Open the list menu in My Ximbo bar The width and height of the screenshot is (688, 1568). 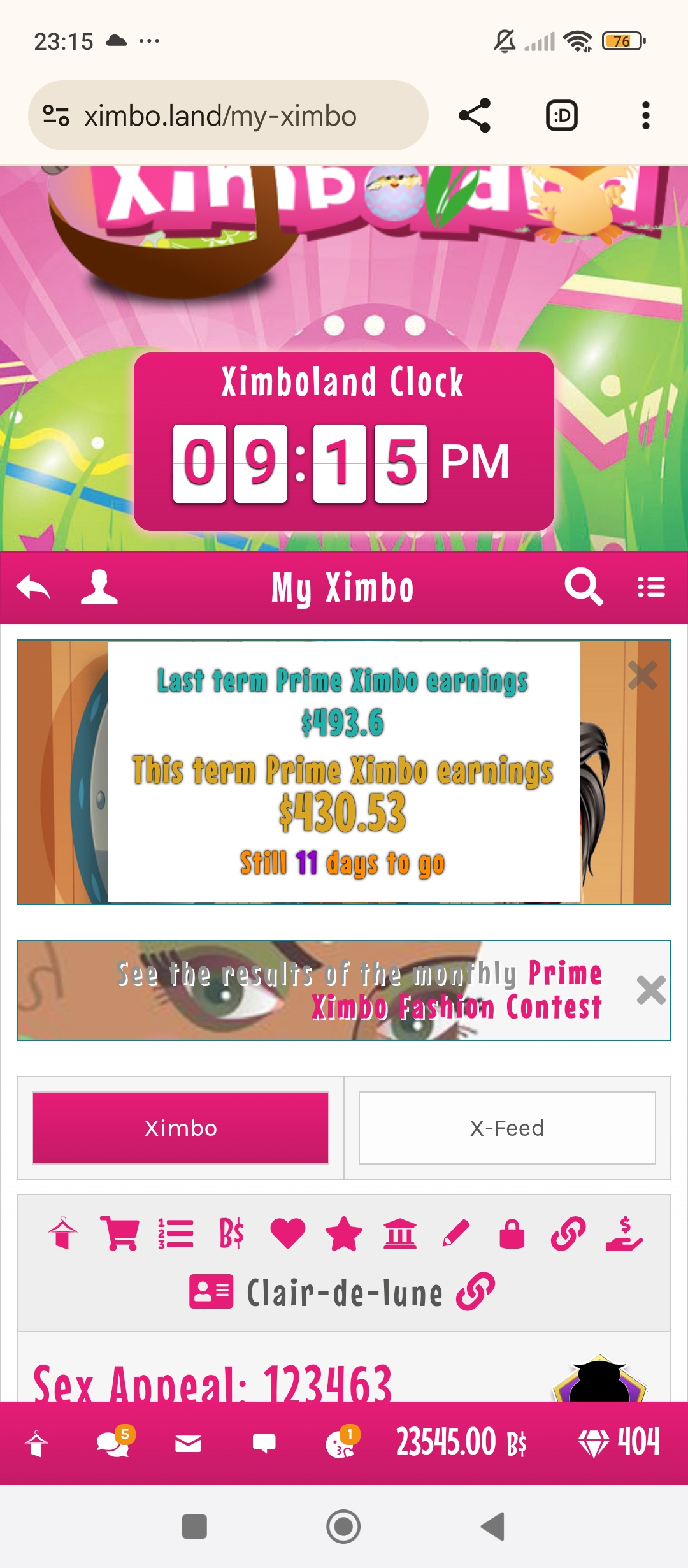[x=651, y=587]
